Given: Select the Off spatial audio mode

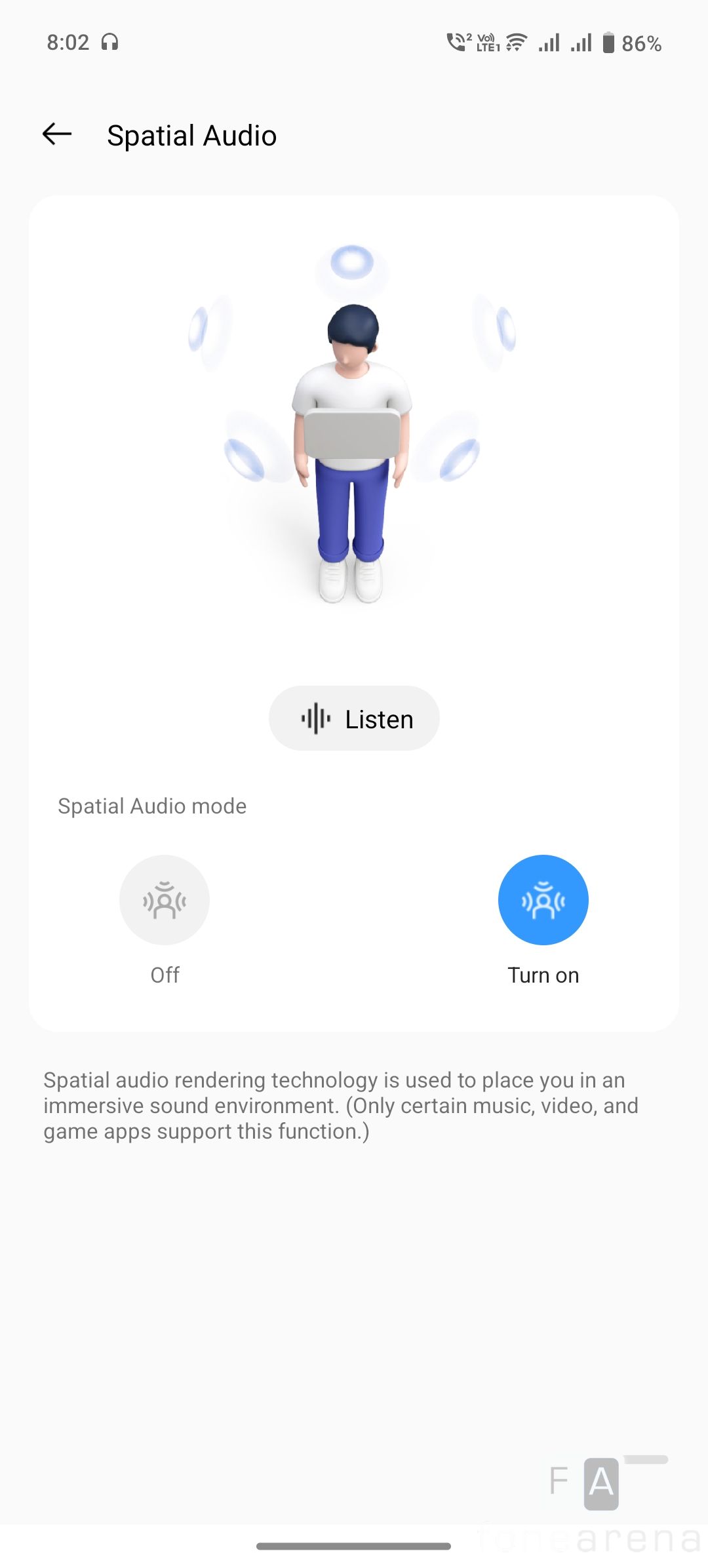Looking at the screenshot, I should (x=165, y=899).
